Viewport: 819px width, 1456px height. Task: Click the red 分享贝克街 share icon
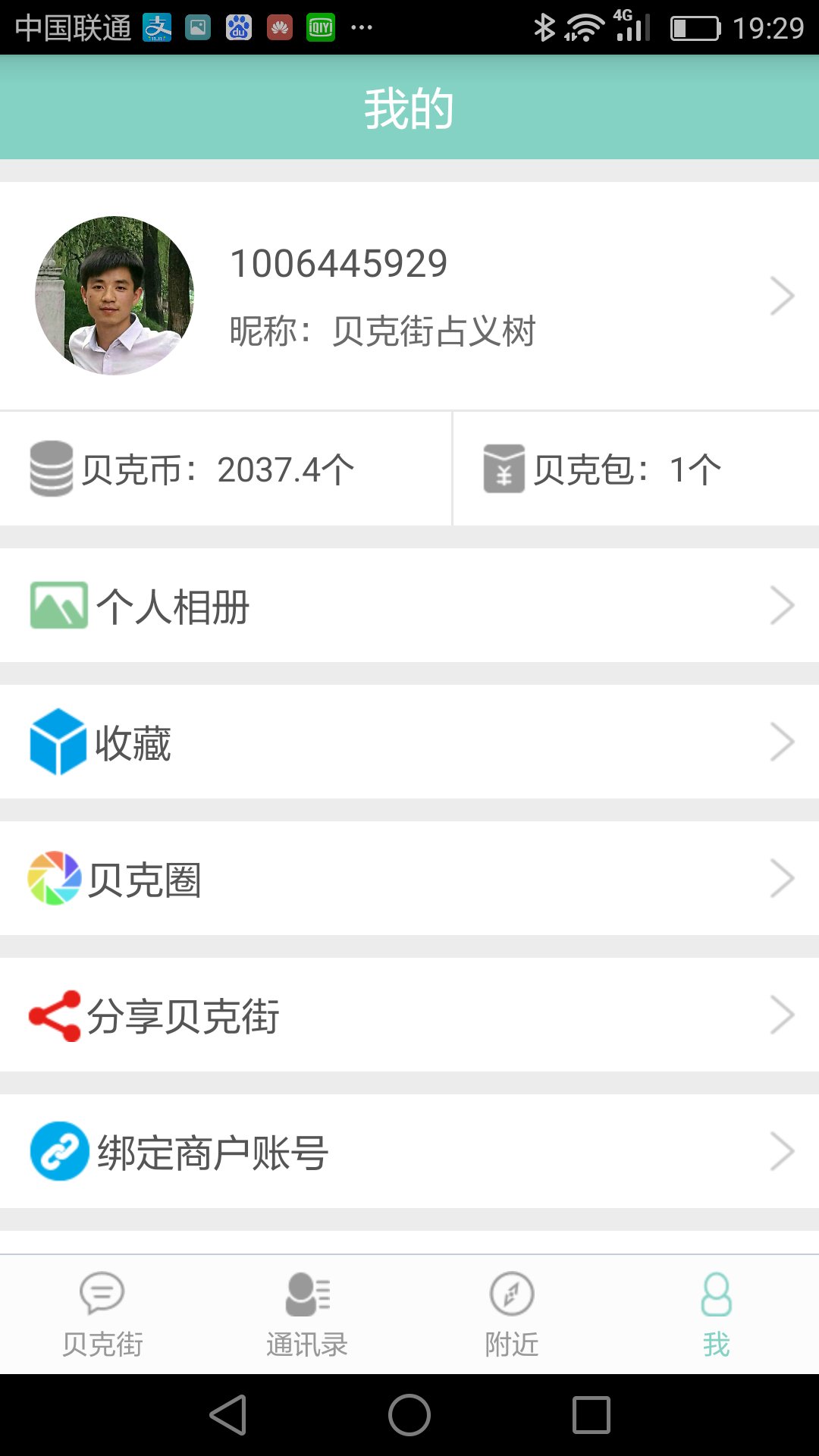pyautogui.click(x=53, y=1015)
